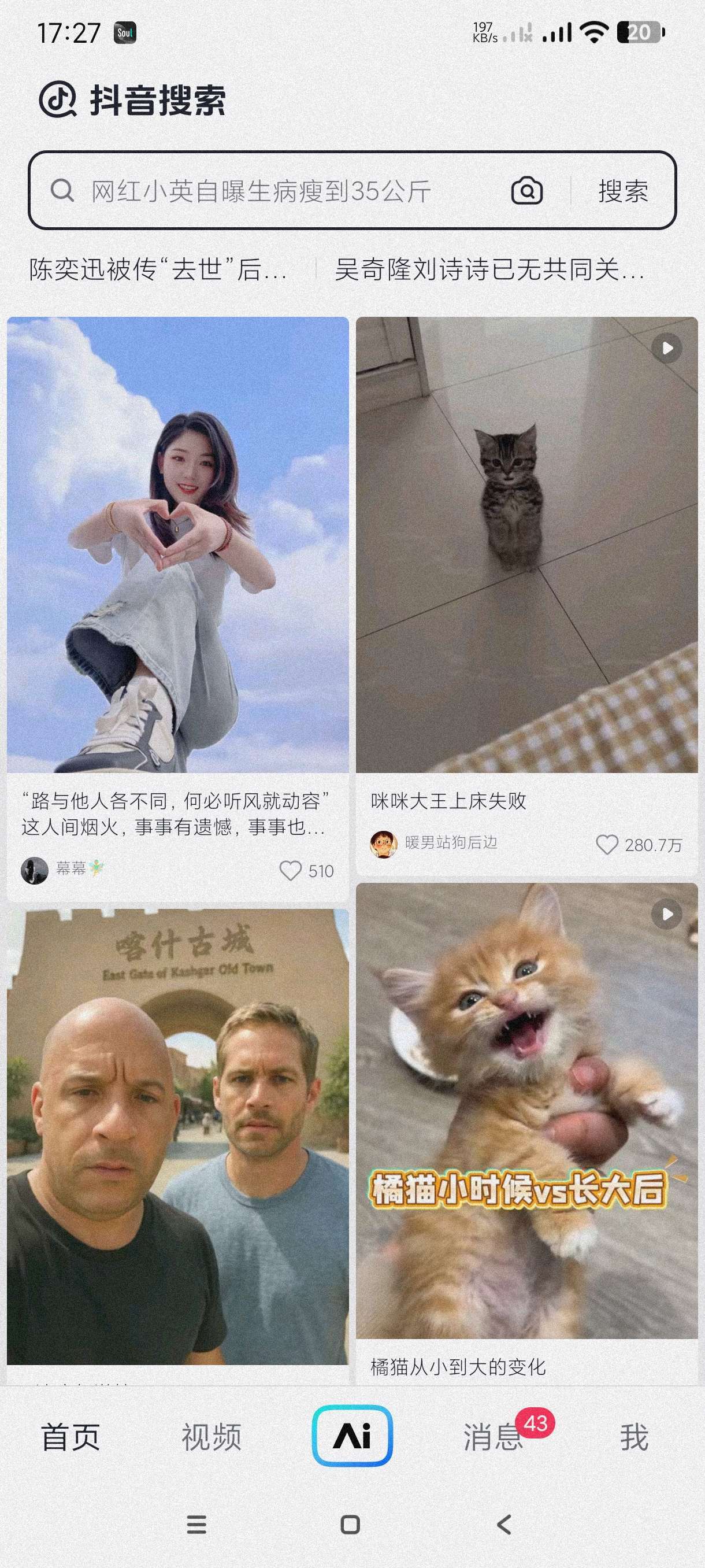
Task: Go back with system back button
Action: 504,1525
